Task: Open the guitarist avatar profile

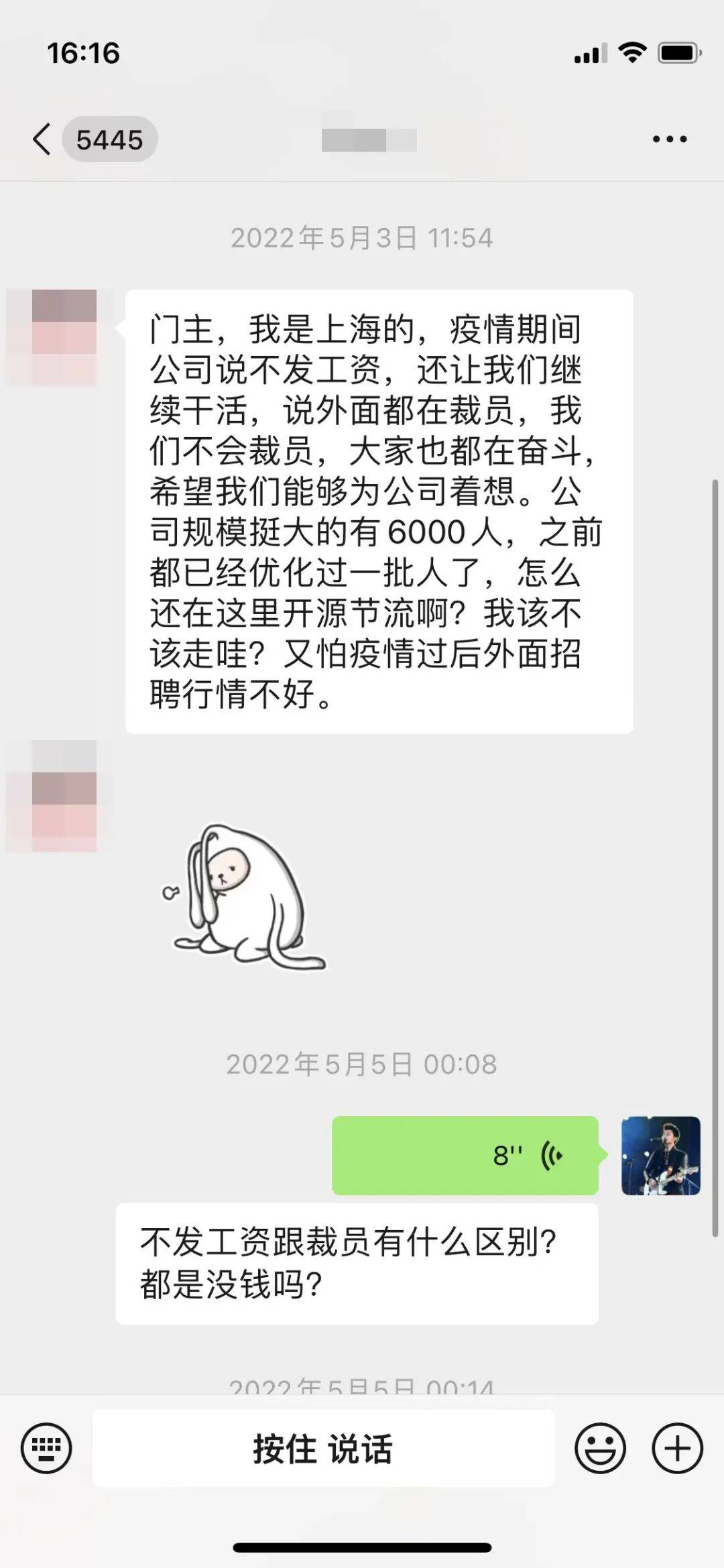Action: (660, 1155)
